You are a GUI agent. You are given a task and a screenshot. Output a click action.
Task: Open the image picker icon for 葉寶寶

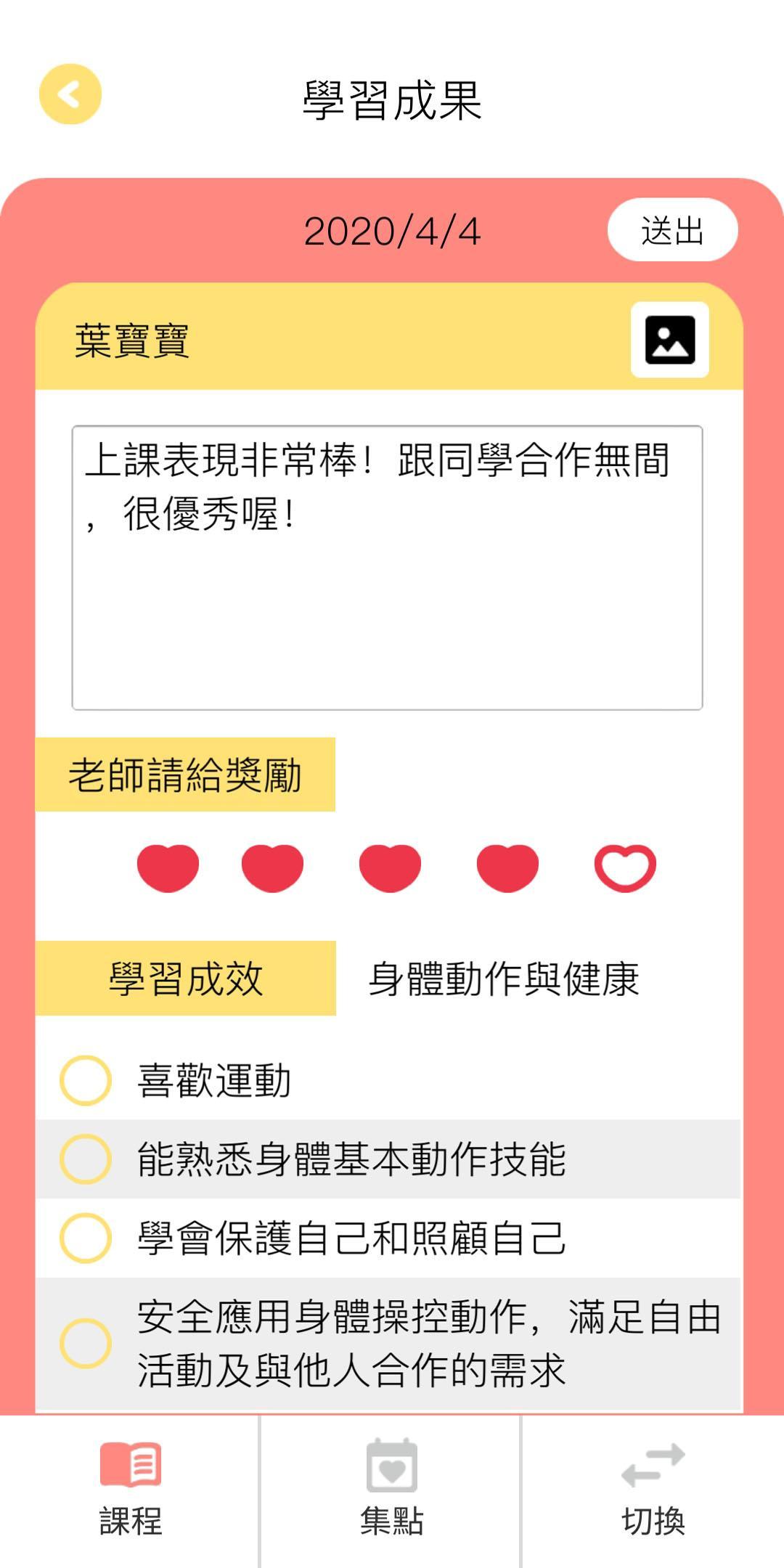click(x=669, y=340)
